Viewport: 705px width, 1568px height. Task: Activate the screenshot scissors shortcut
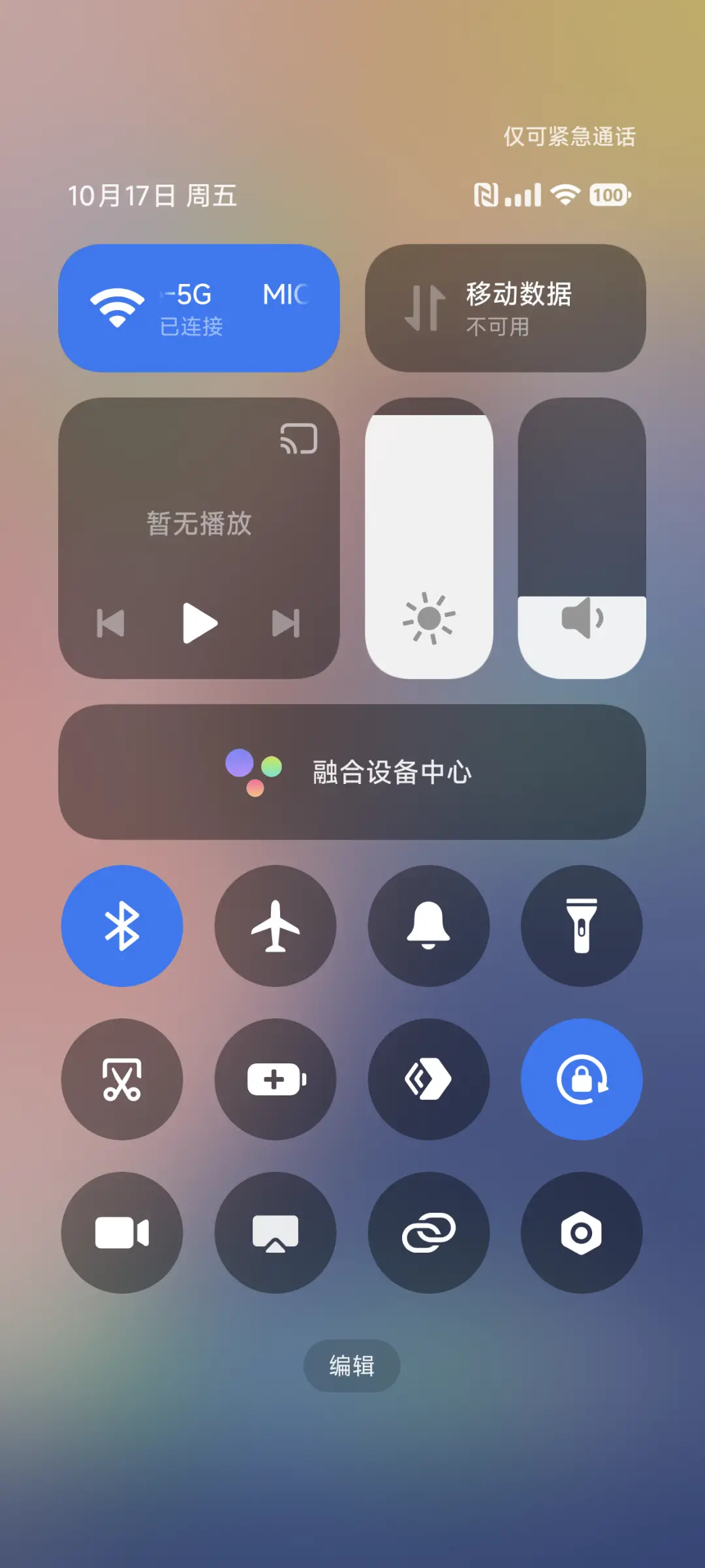[122, 1080]
